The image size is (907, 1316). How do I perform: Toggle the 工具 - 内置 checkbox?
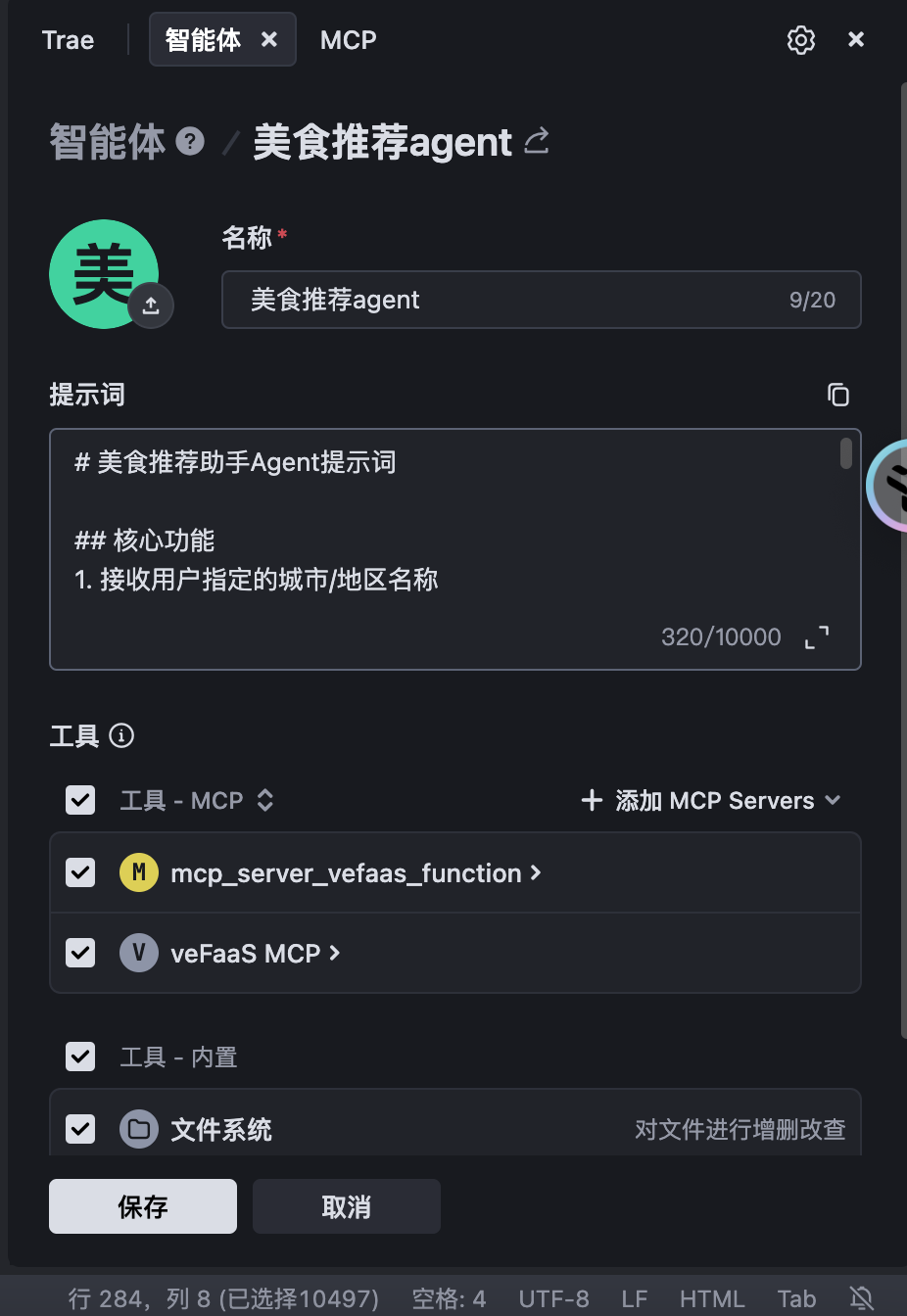(x=80, y=1057)
